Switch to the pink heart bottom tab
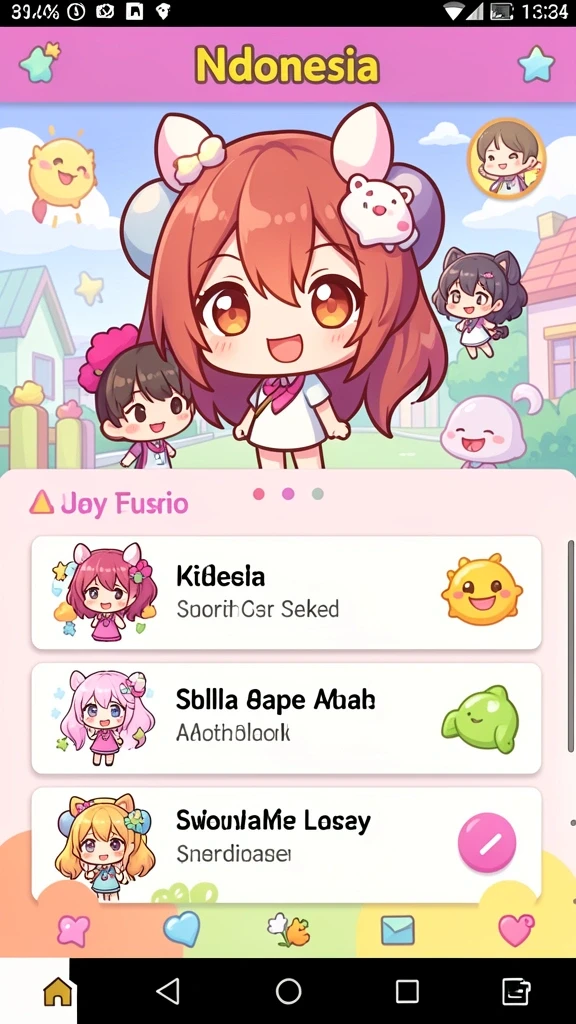 tap(517, 930)
